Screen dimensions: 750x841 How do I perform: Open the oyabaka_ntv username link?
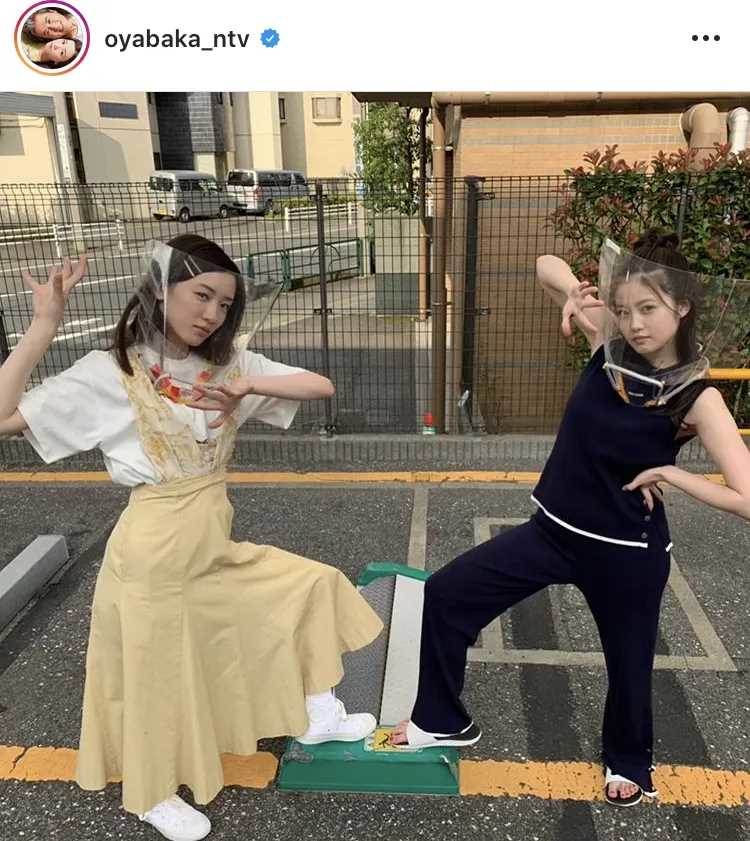pos(178,38)
